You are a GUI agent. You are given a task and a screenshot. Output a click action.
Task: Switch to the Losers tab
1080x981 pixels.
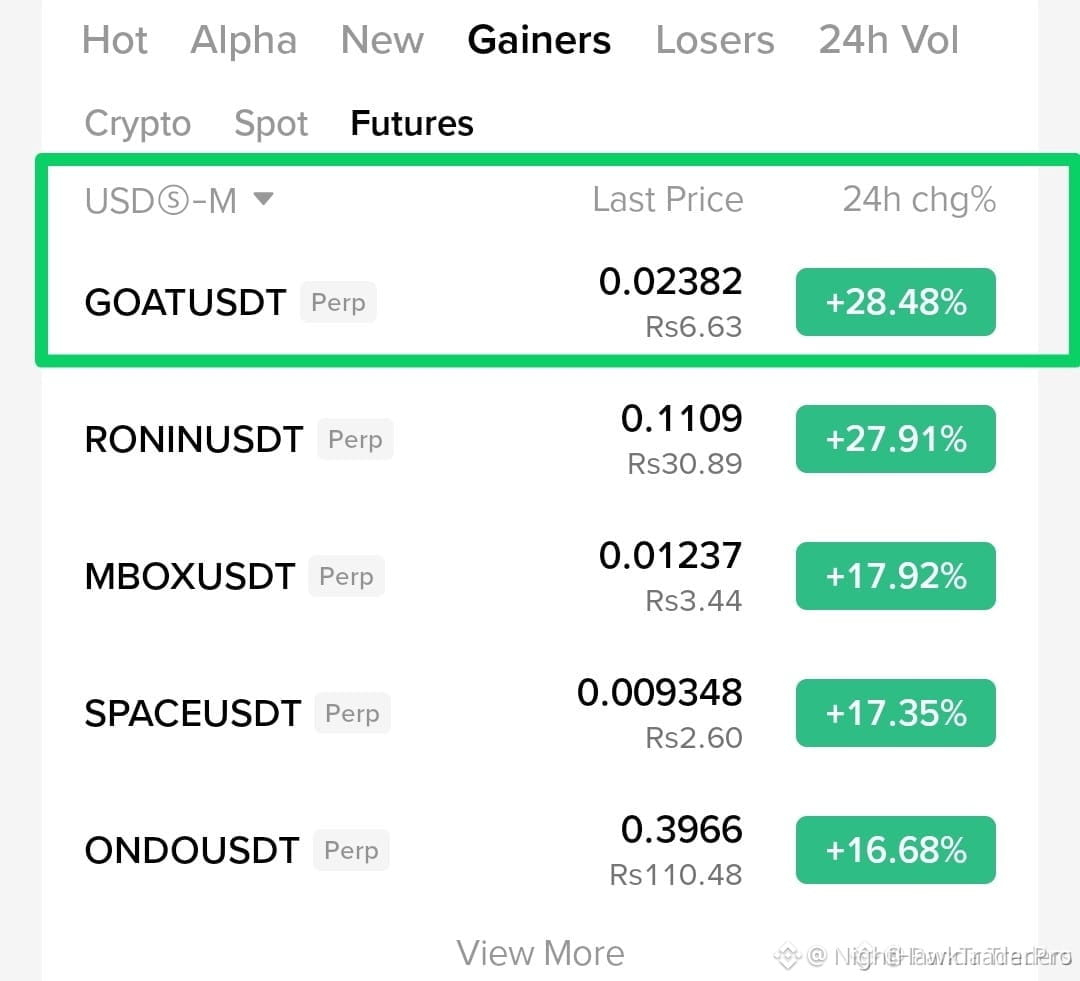click(x=715, y=40)
